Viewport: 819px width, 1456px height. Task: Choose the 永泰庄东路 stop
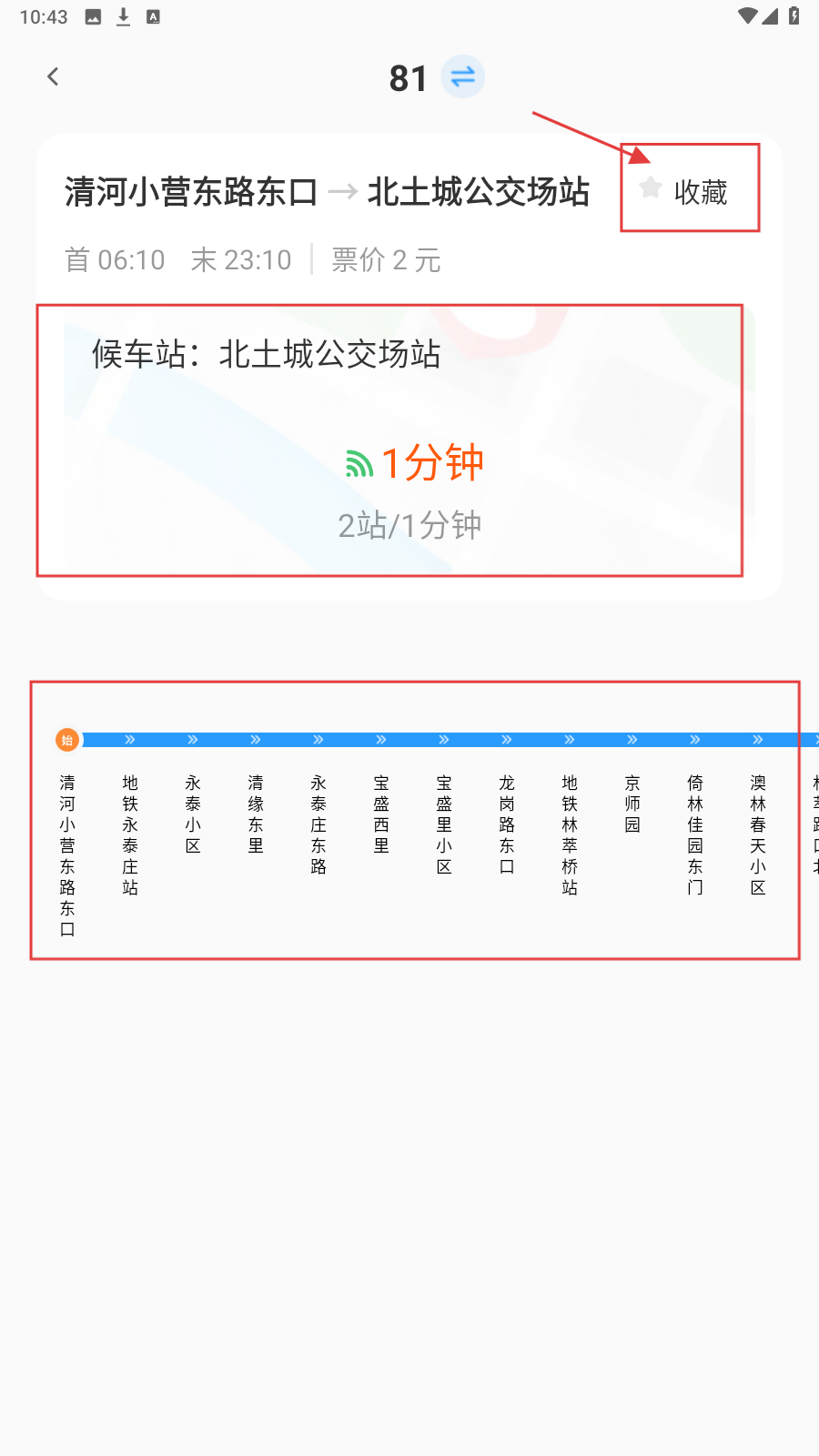318,824
